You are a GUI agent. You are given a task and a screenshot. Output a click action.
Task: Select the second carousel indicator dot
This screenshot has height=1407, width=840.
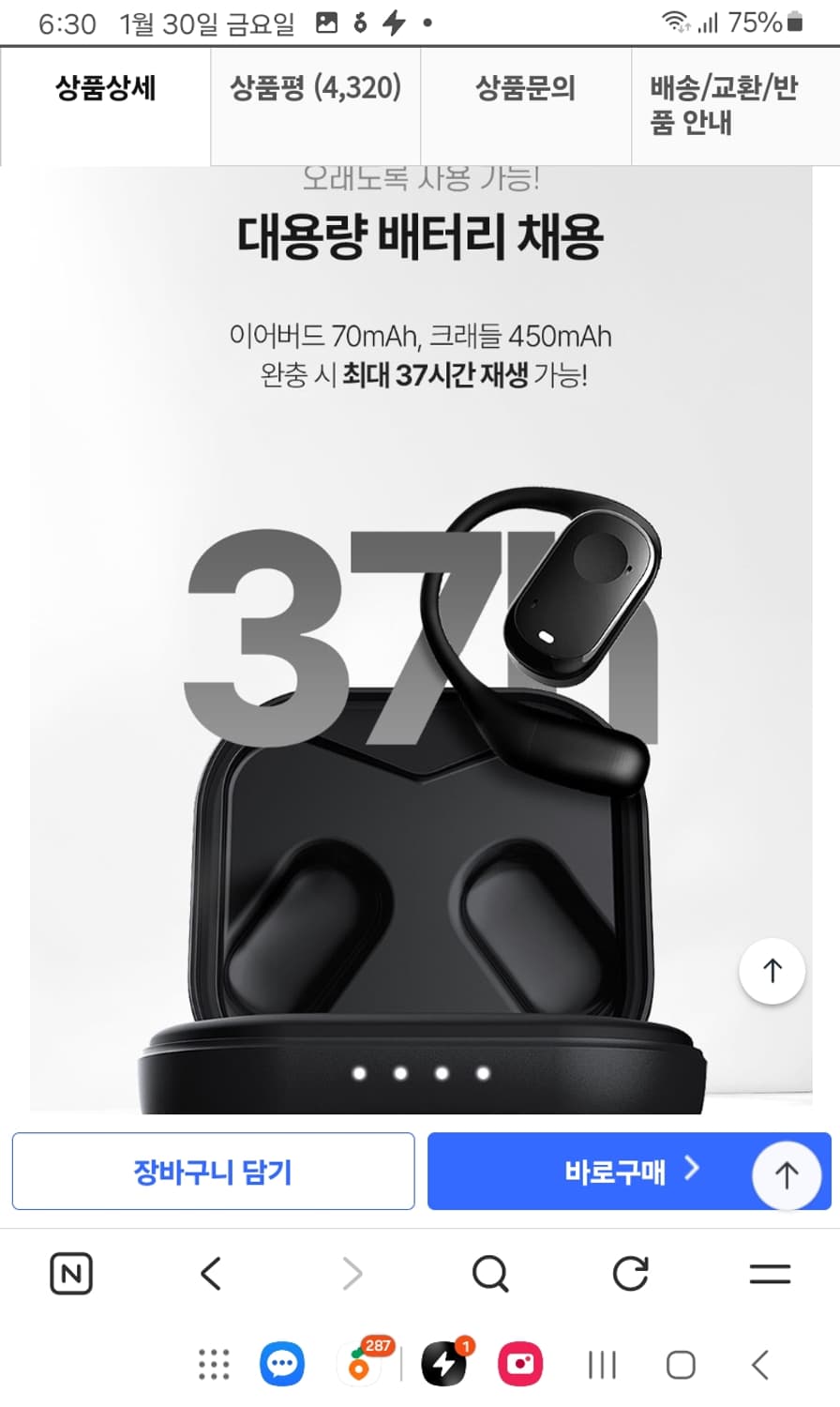401,1074
